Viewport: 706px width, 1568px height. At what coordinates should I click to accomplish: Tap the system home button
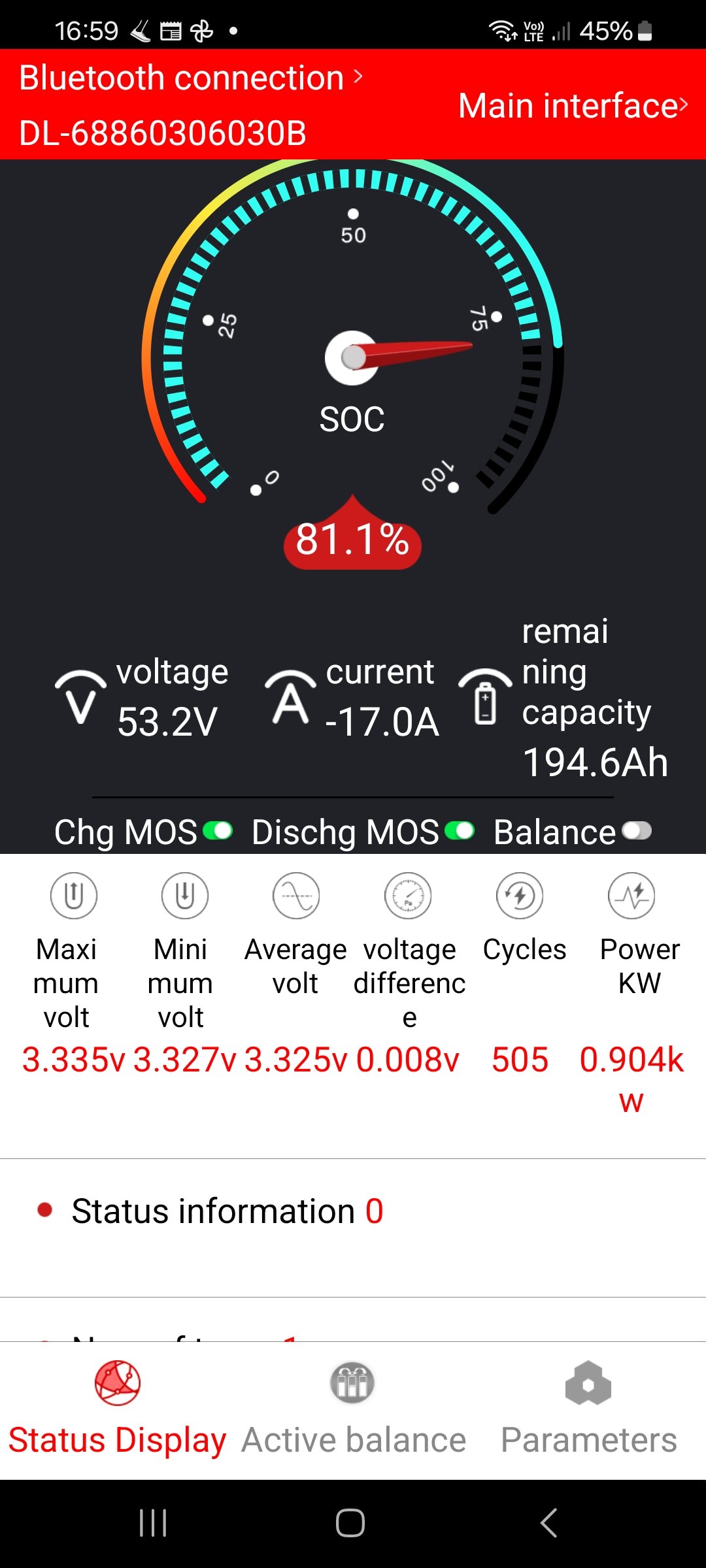click(350, 1523)
